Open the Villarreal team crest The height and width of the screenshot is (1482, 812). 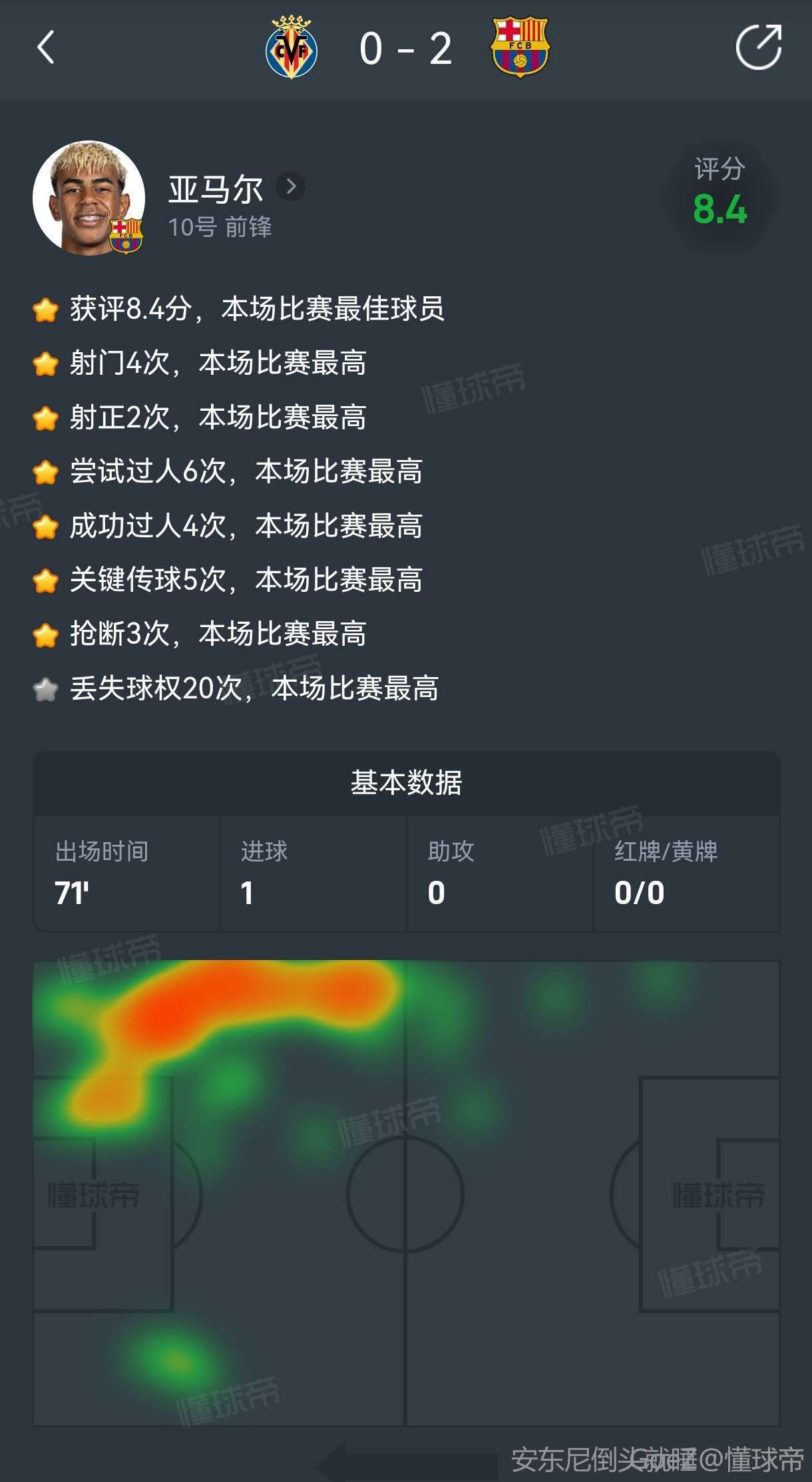tap(292, 48)
